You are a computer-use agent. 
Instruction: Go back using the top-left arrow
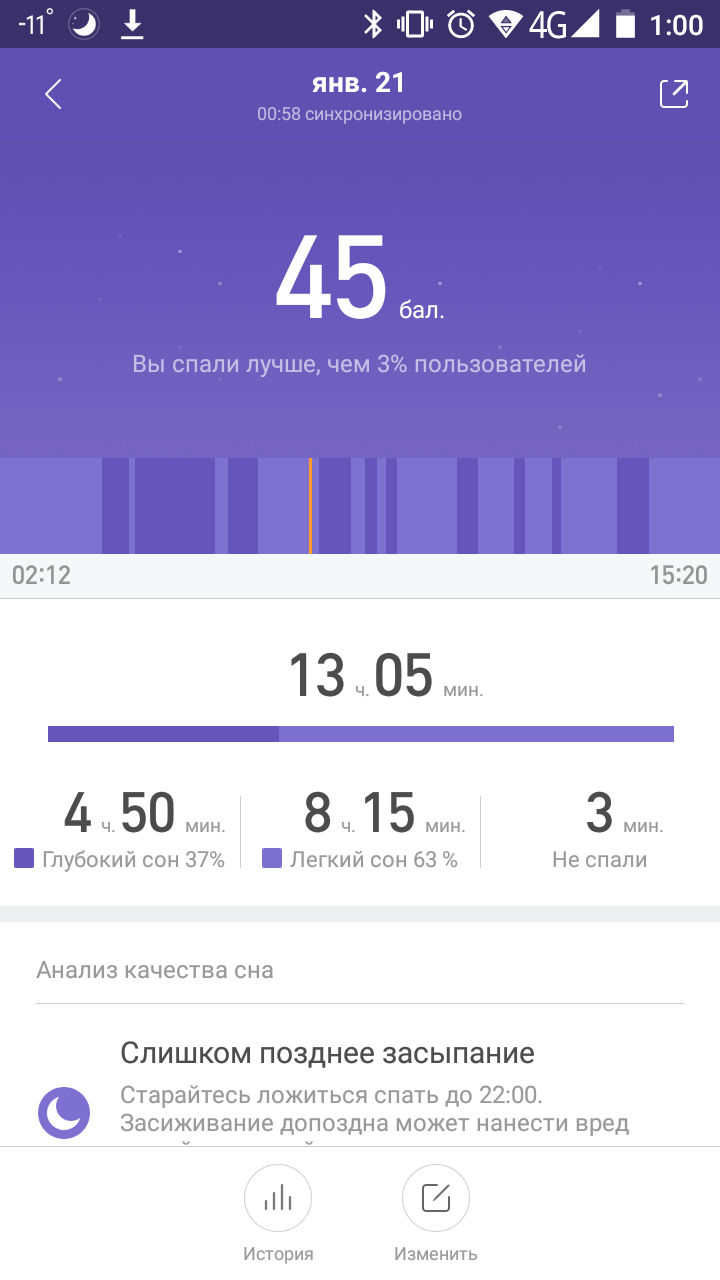(x=53, y=95)
